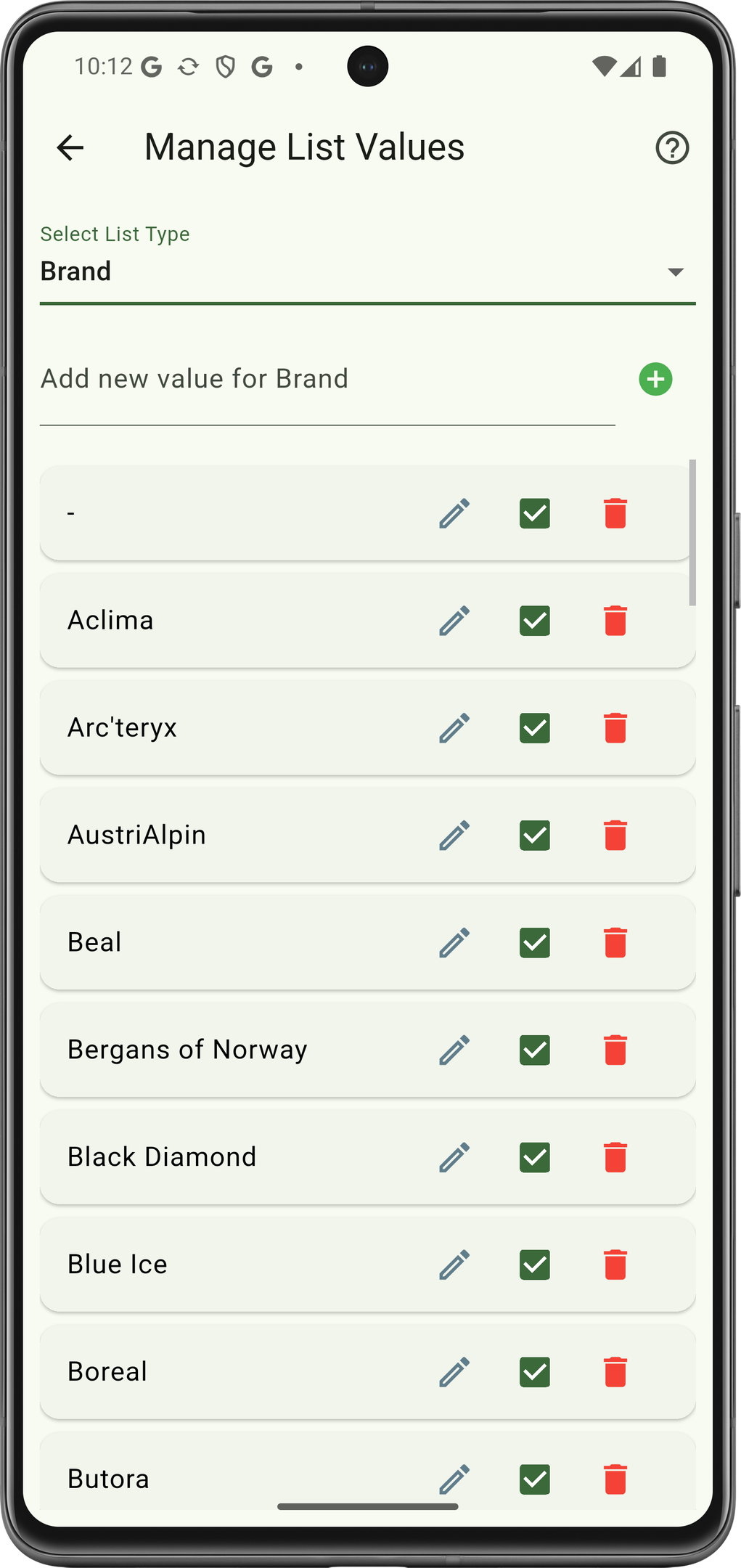Open the help icon
The width and height of the screenshot is (741, 1568).
pyautogui.click(x=672, y=148)
